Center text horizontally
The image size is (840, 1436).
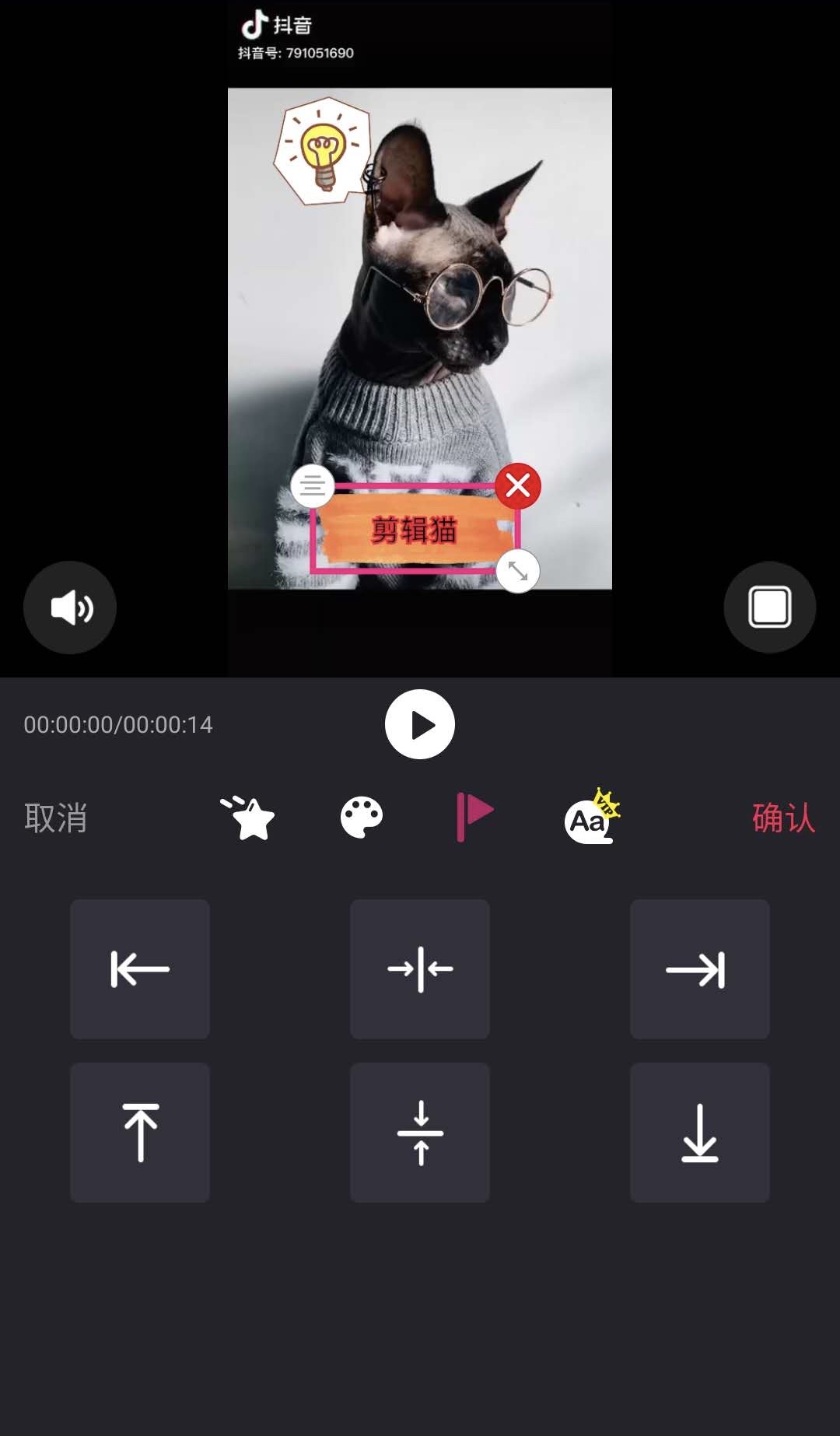pos(419,969)
